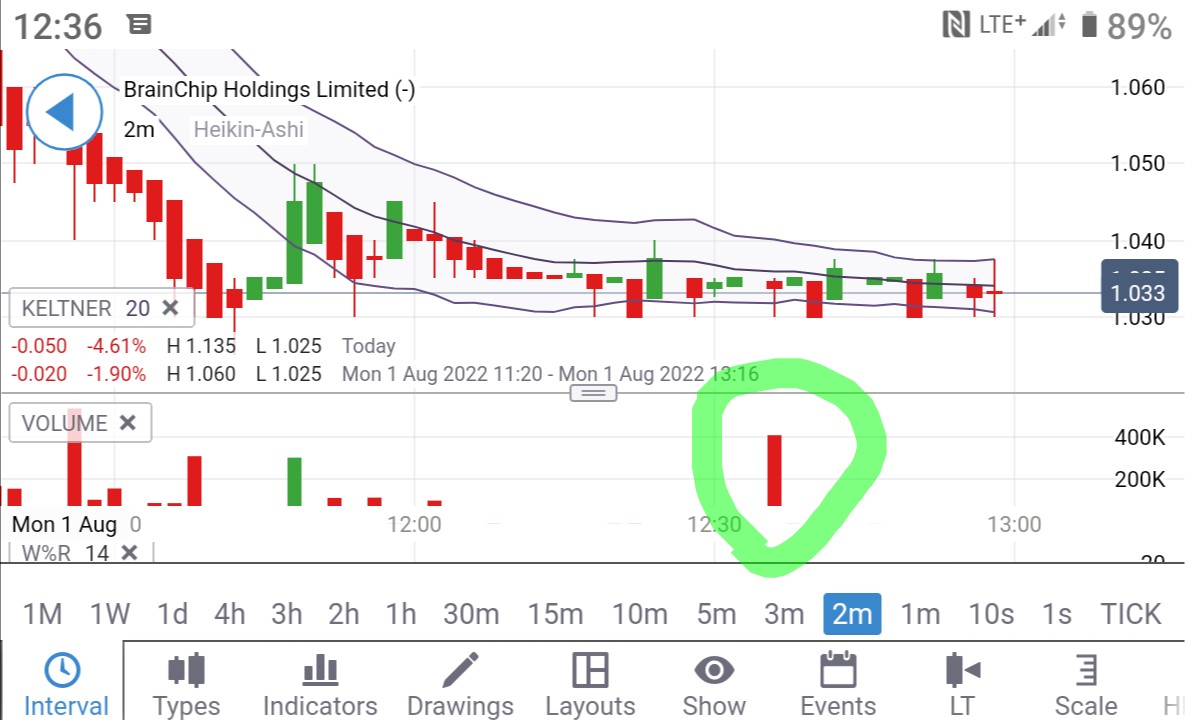Select the 1W interval
This screenshot has height=720, width=1198.
point(110,614)
